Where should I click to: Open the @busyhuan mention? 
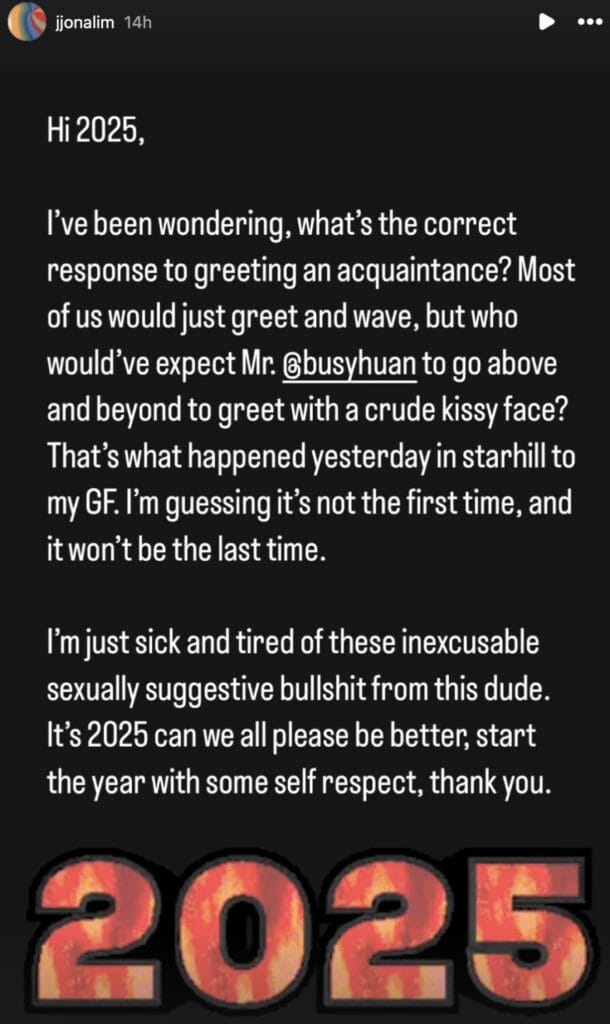tap(349, 363)
